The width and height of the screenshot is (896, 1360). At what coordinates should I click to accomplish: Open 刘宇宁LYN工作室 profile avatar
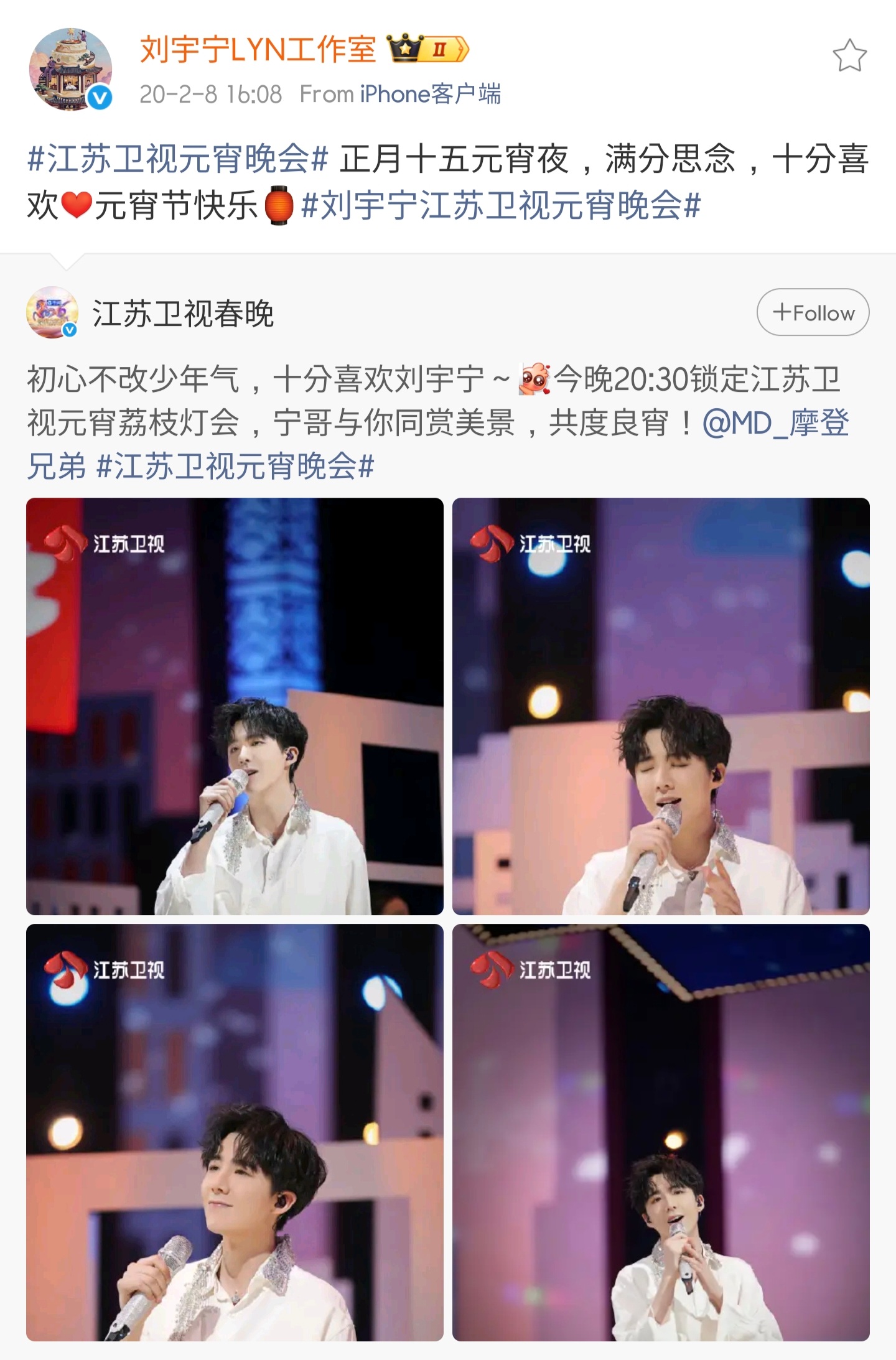[71, 69]
